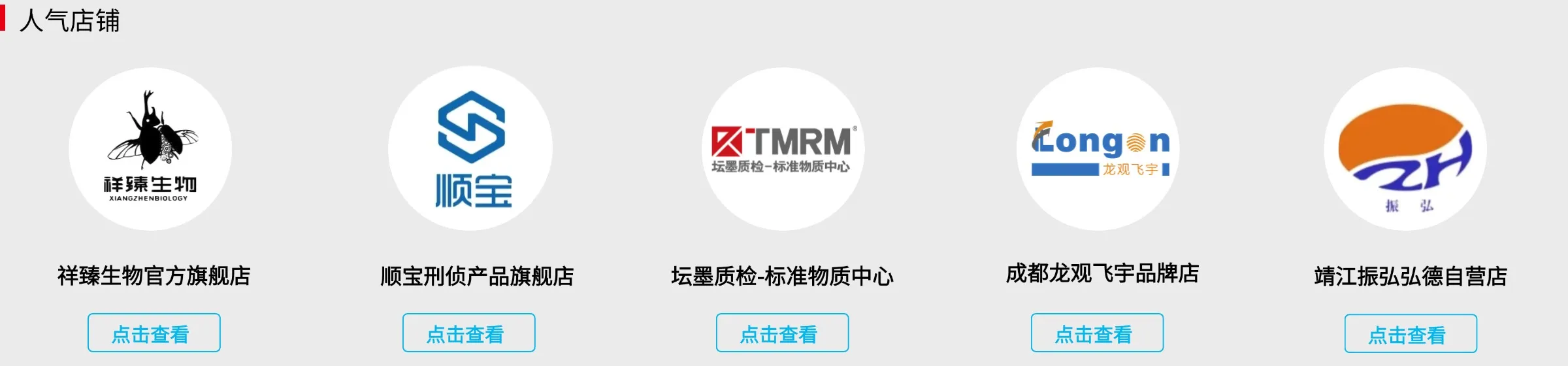Select the TMRM 坛墨质检 shop logo

pyautogui.click(x=783, y=149)
